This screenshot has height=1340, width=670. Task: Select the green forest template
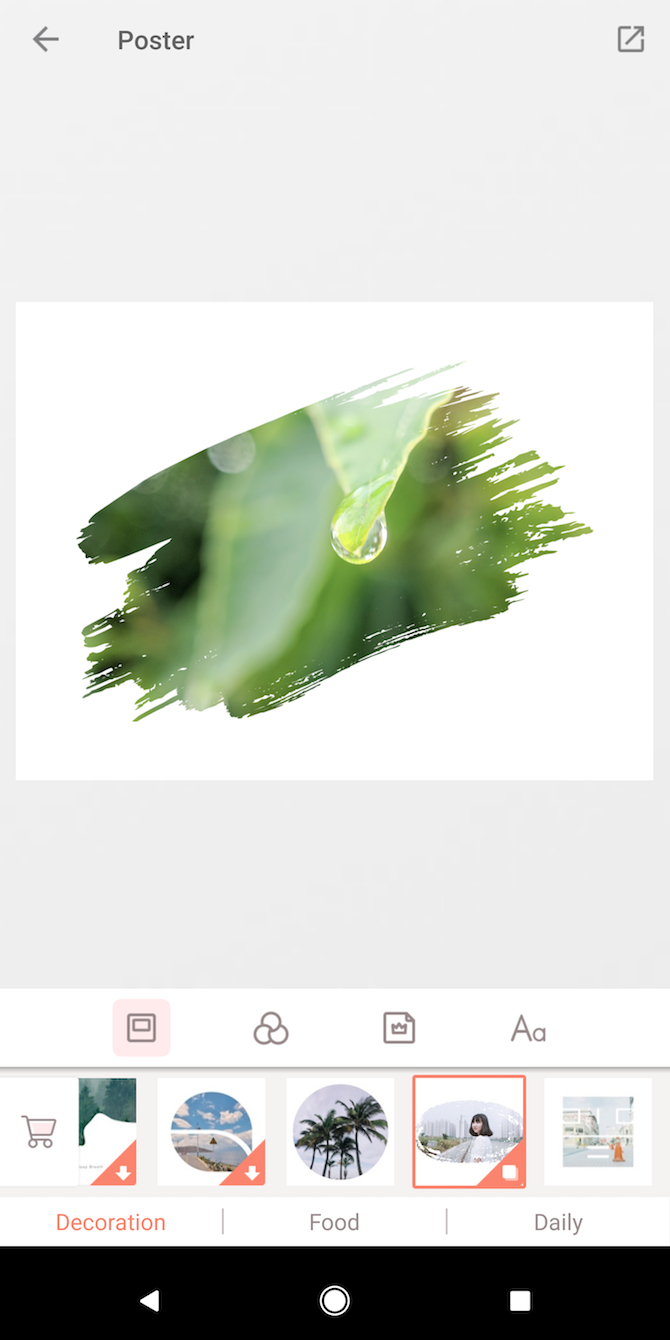pos(107,1131)
